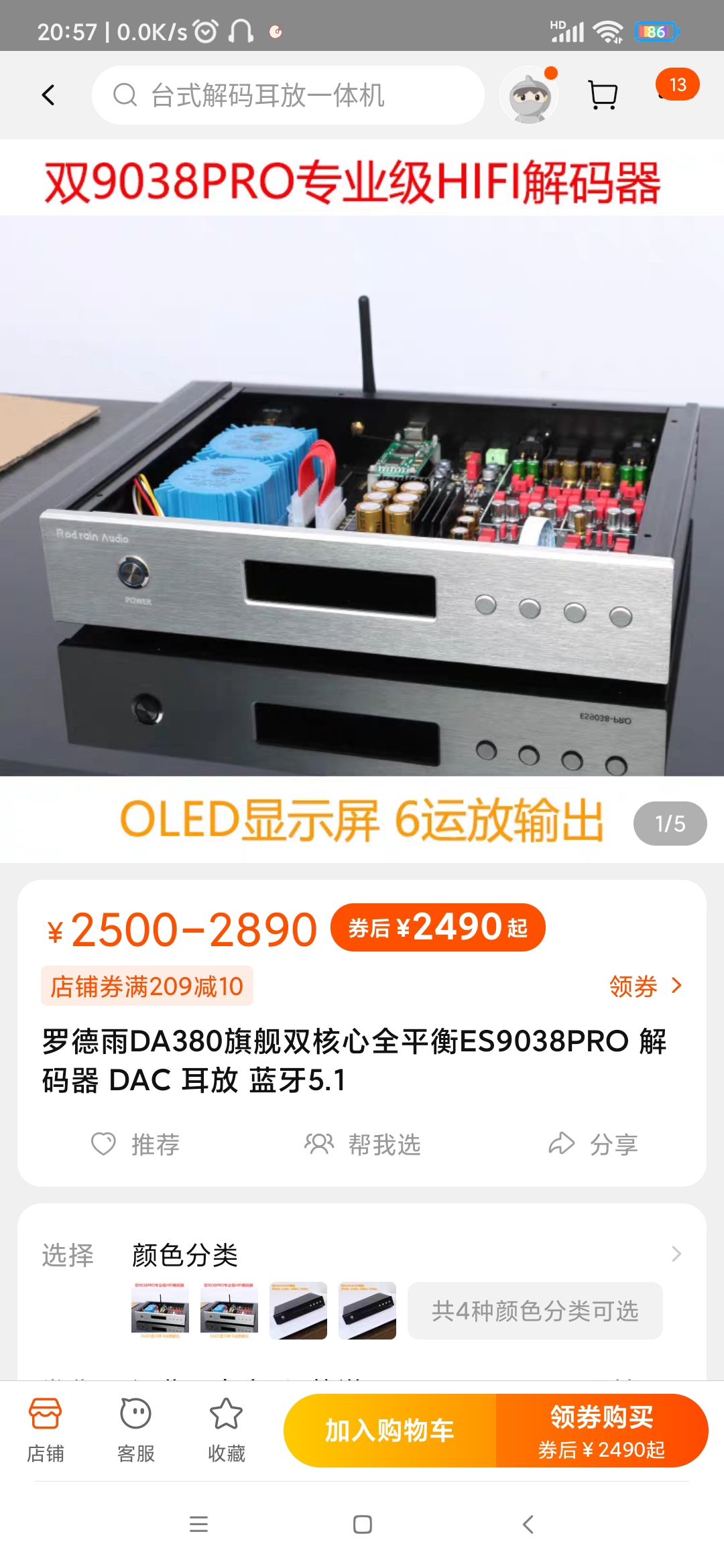
Task: Buy with coupon via 领券购买
Action: coord(602,1431)
